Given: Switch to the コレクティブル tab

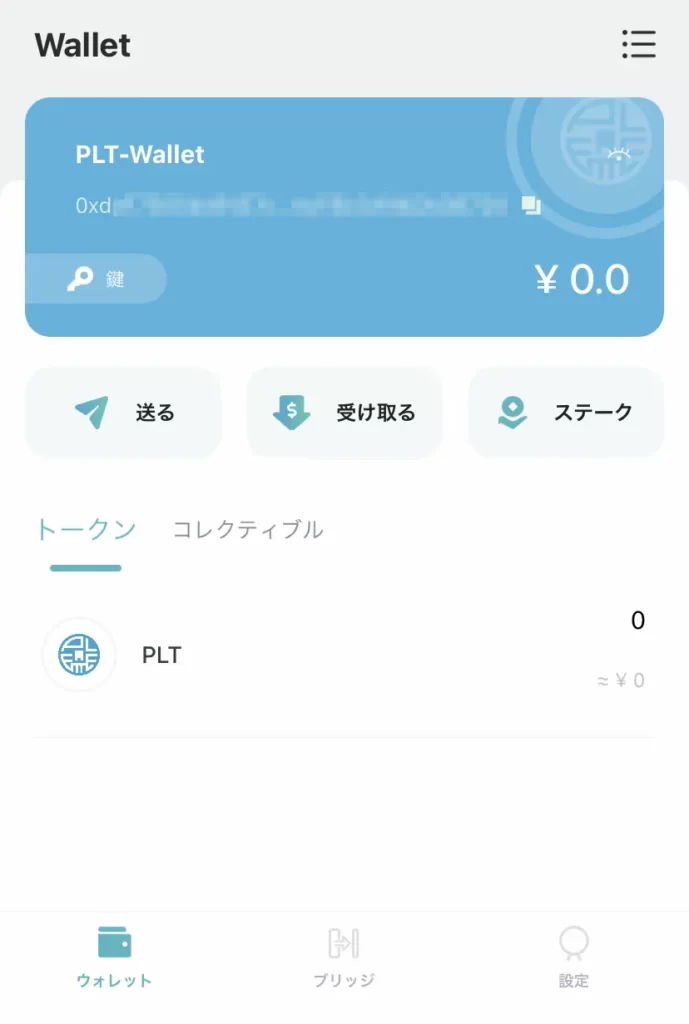Looking at the screenshot, I should click(x=248, y=530).
